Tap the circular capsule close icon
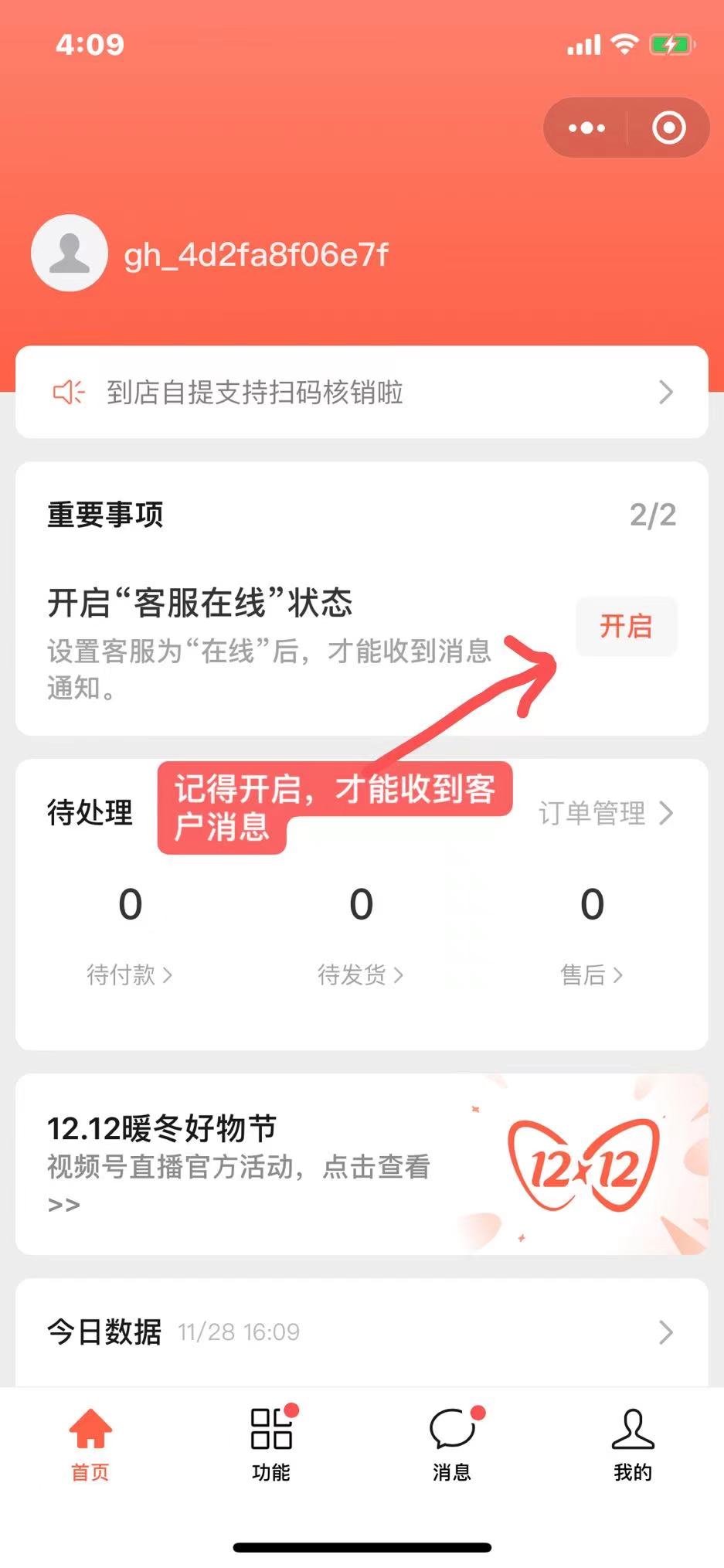Image resolution: width=724 pixels, height=1568 pixels. [668, 128]
